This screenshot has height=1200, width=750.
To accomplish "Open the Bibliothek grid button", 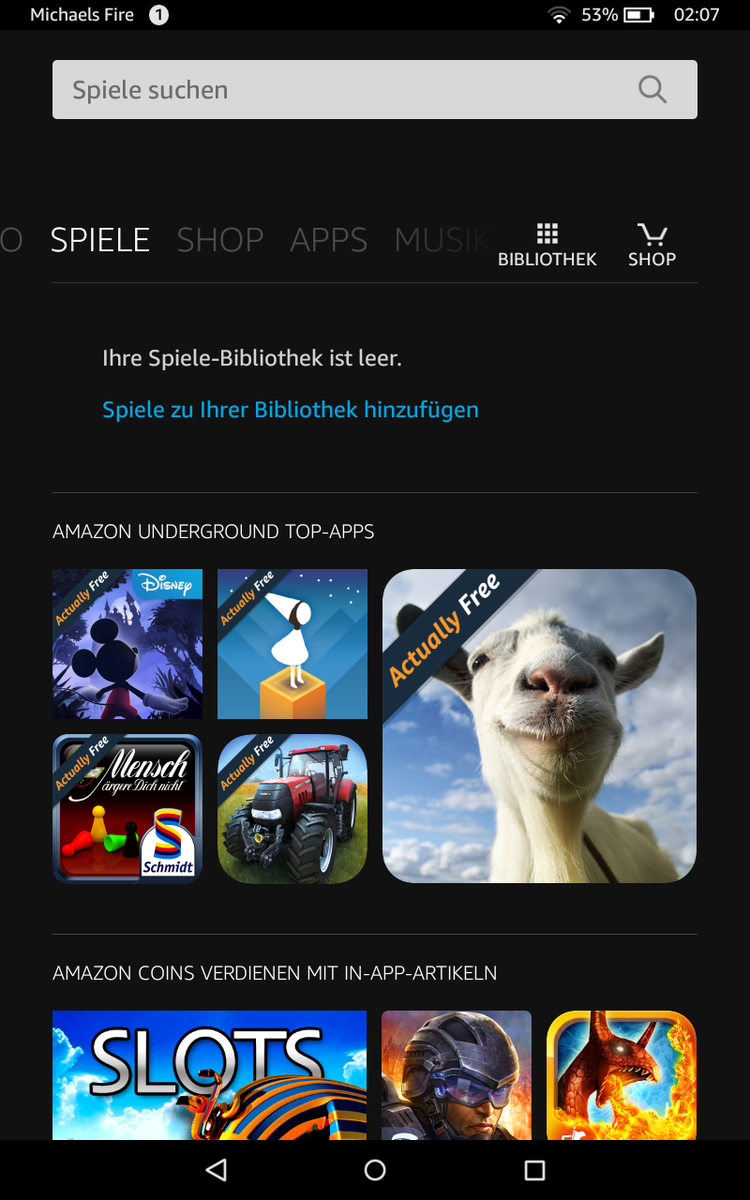I will [x=547, y=245].
